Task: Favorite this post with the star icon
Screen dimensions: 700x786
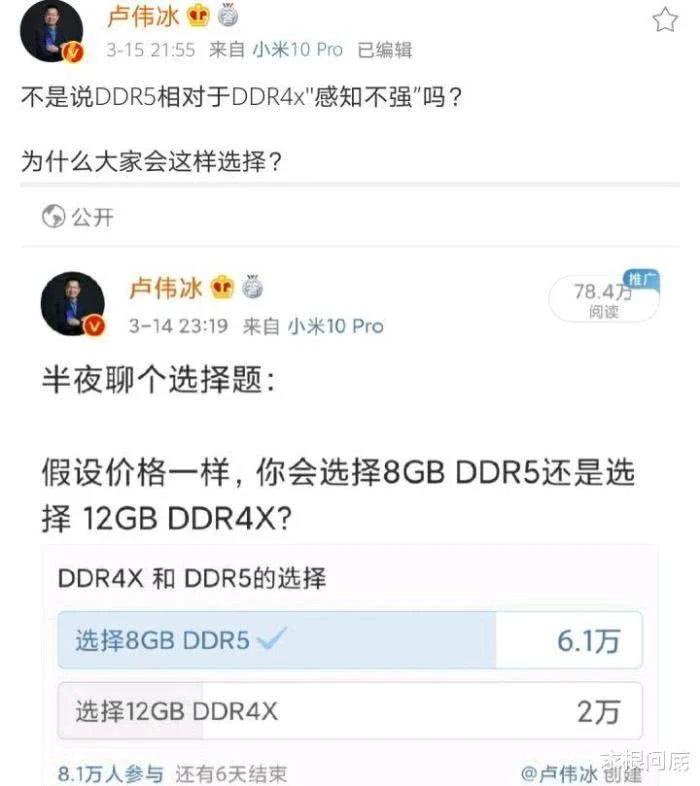Action: coord(665,20)
